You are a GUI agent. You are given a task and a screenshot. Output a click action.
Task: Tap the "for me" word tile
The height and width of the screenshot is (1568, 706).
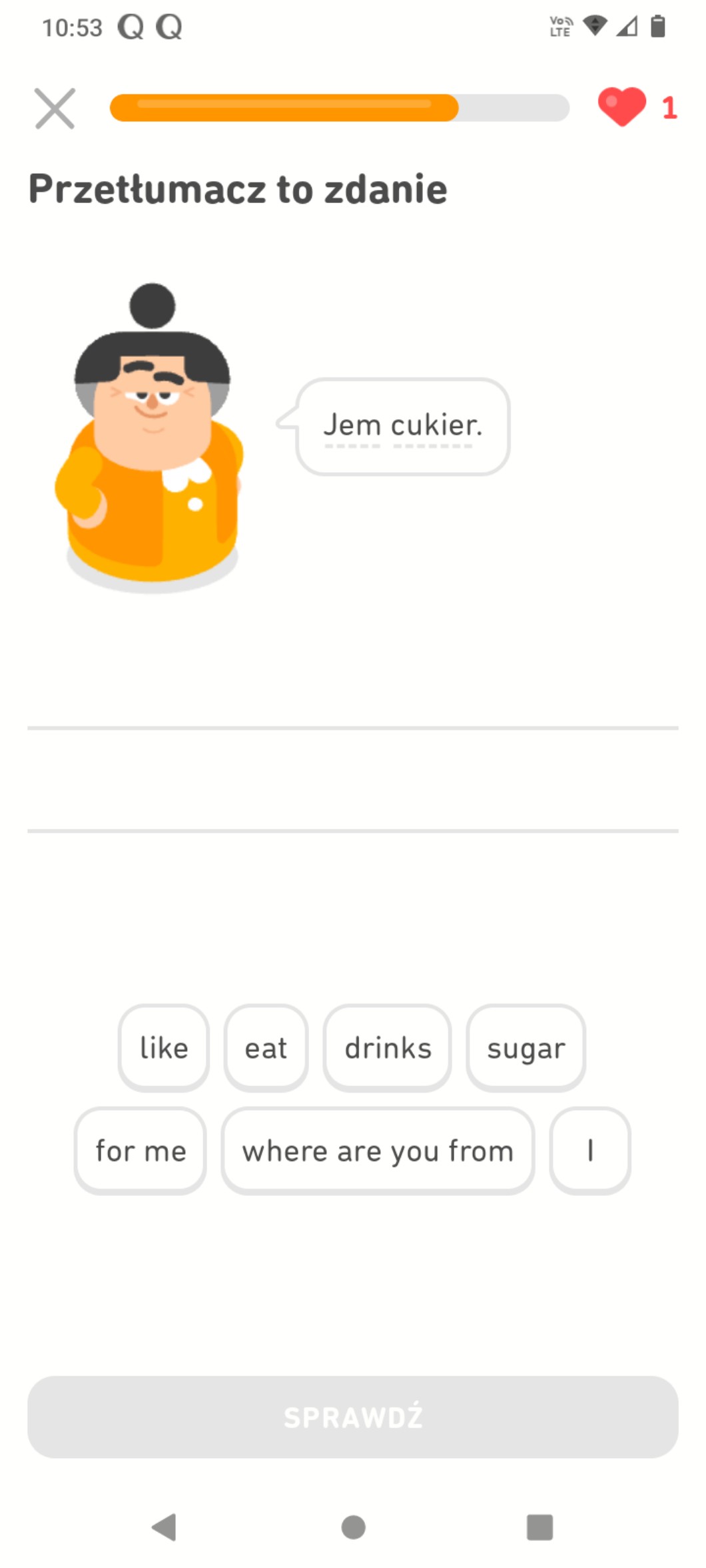click(141, 1151)
